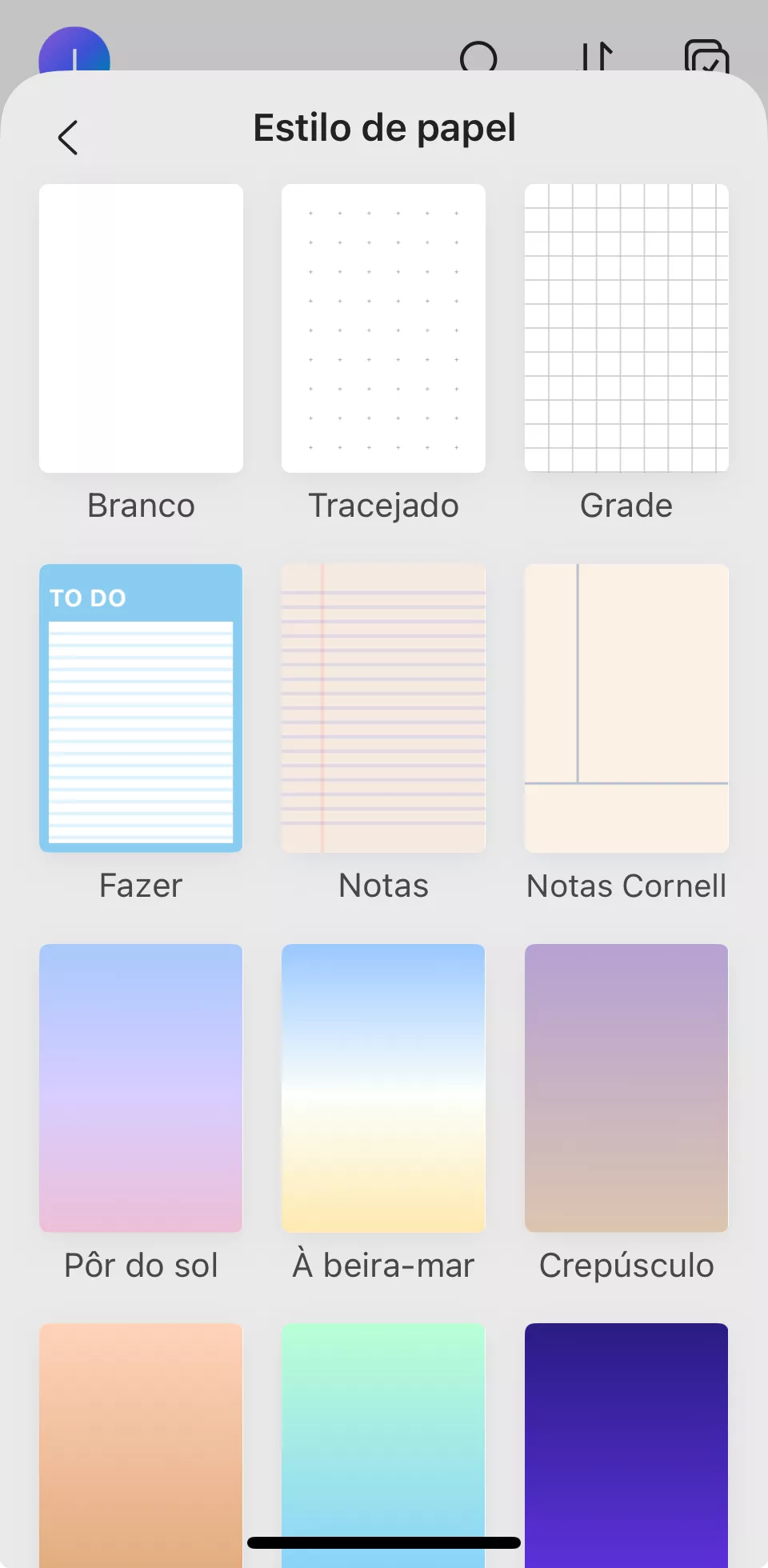Pick the Grade grid paper style
The height and width of the screenshot is (1568, 768).
626,326
